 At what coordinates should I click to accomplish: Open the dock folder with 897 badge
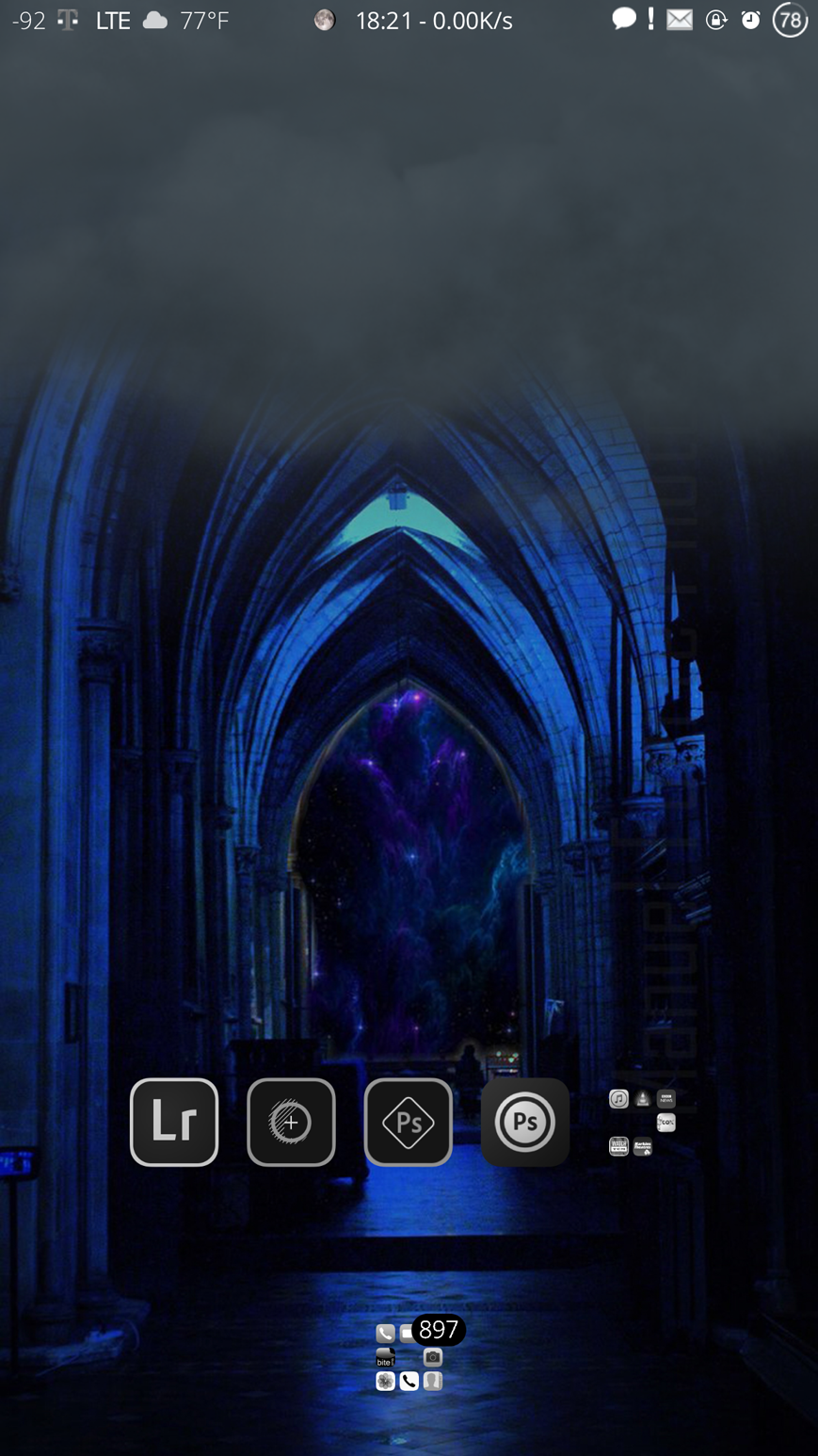pyautogui.click(x=409, y=1357)
